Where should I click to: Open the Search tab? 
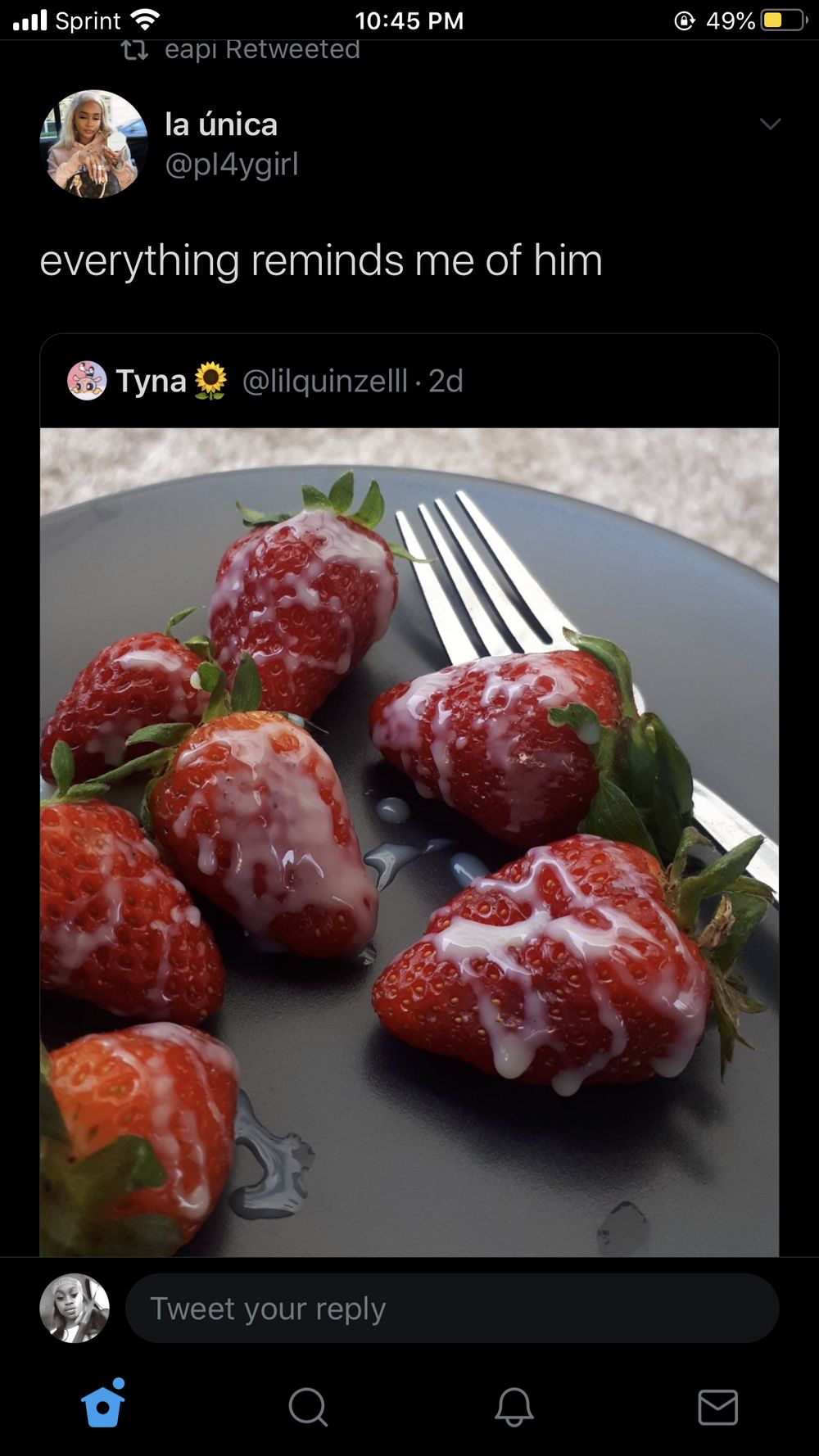coord(308,1407)
